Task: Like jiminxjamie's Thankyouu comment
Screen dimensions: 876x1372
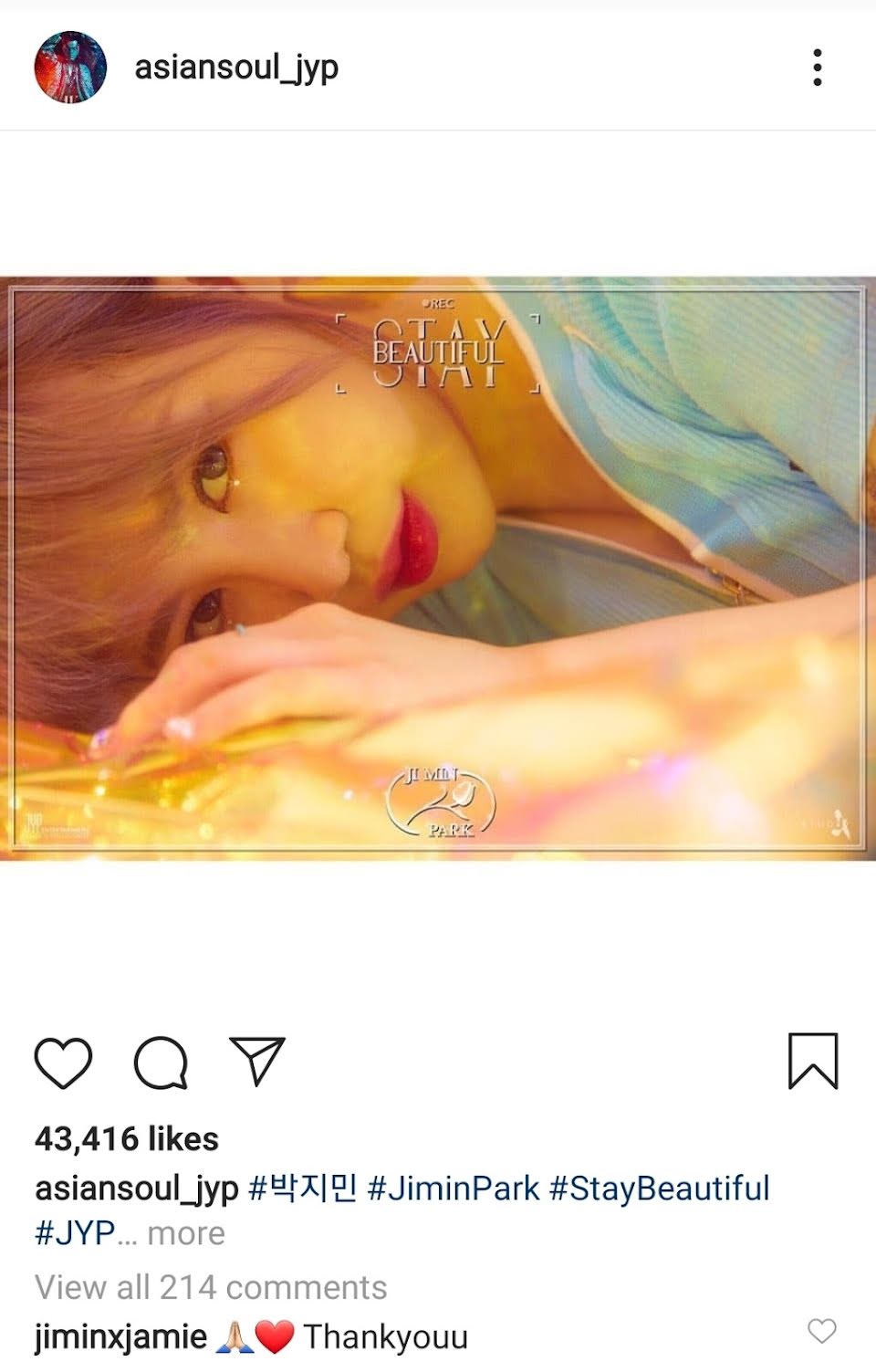Action: (x=821, y=1332)
